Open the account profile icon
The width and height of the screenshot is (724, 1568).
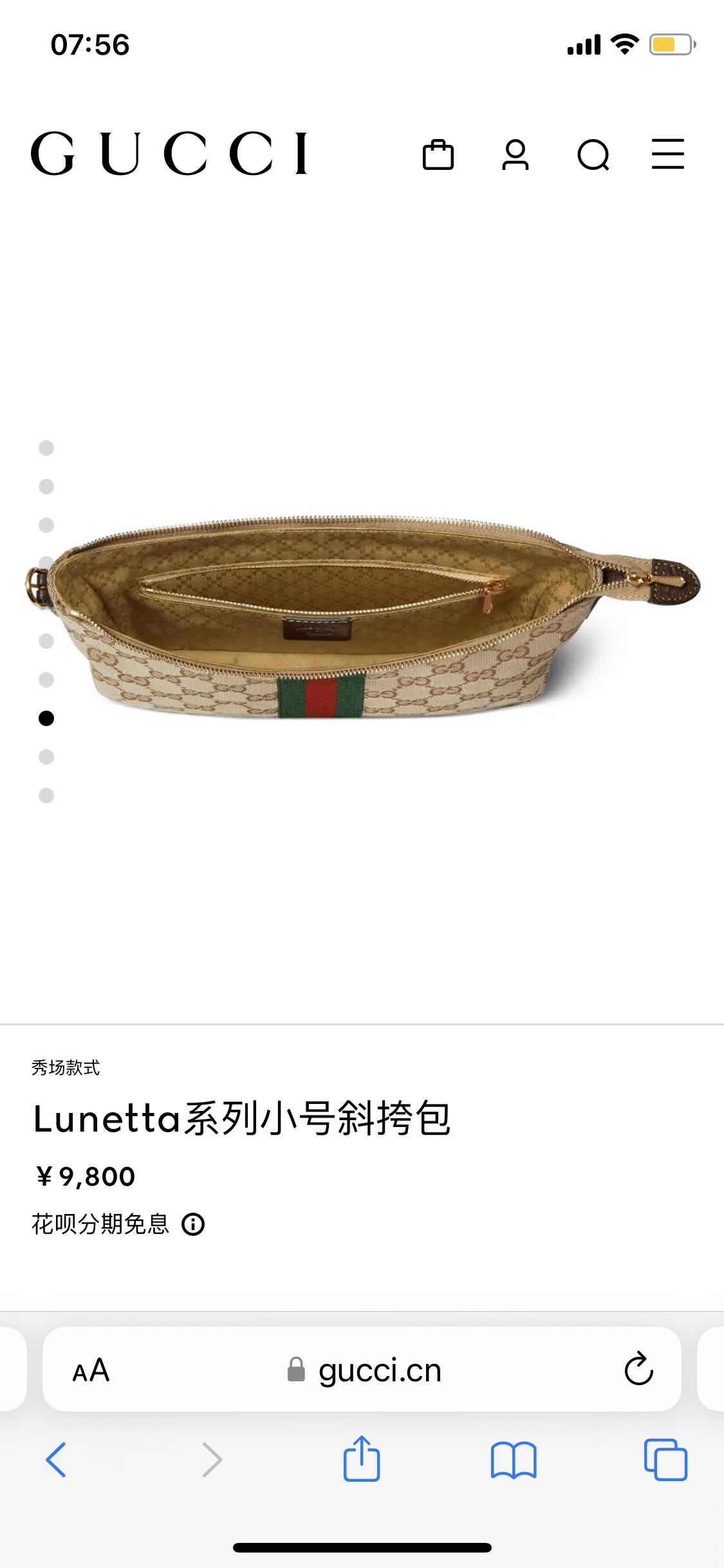click(515, 154)
